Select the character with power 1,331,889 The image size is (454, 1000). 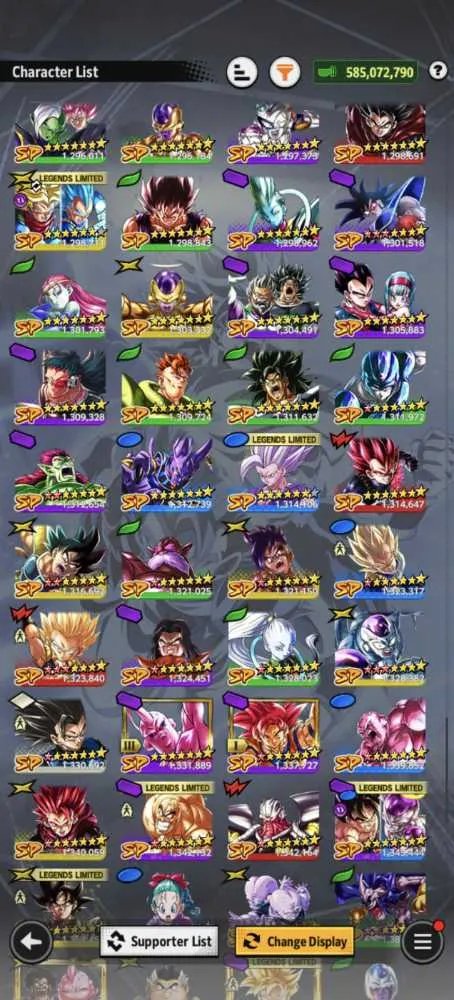point(167,736)
